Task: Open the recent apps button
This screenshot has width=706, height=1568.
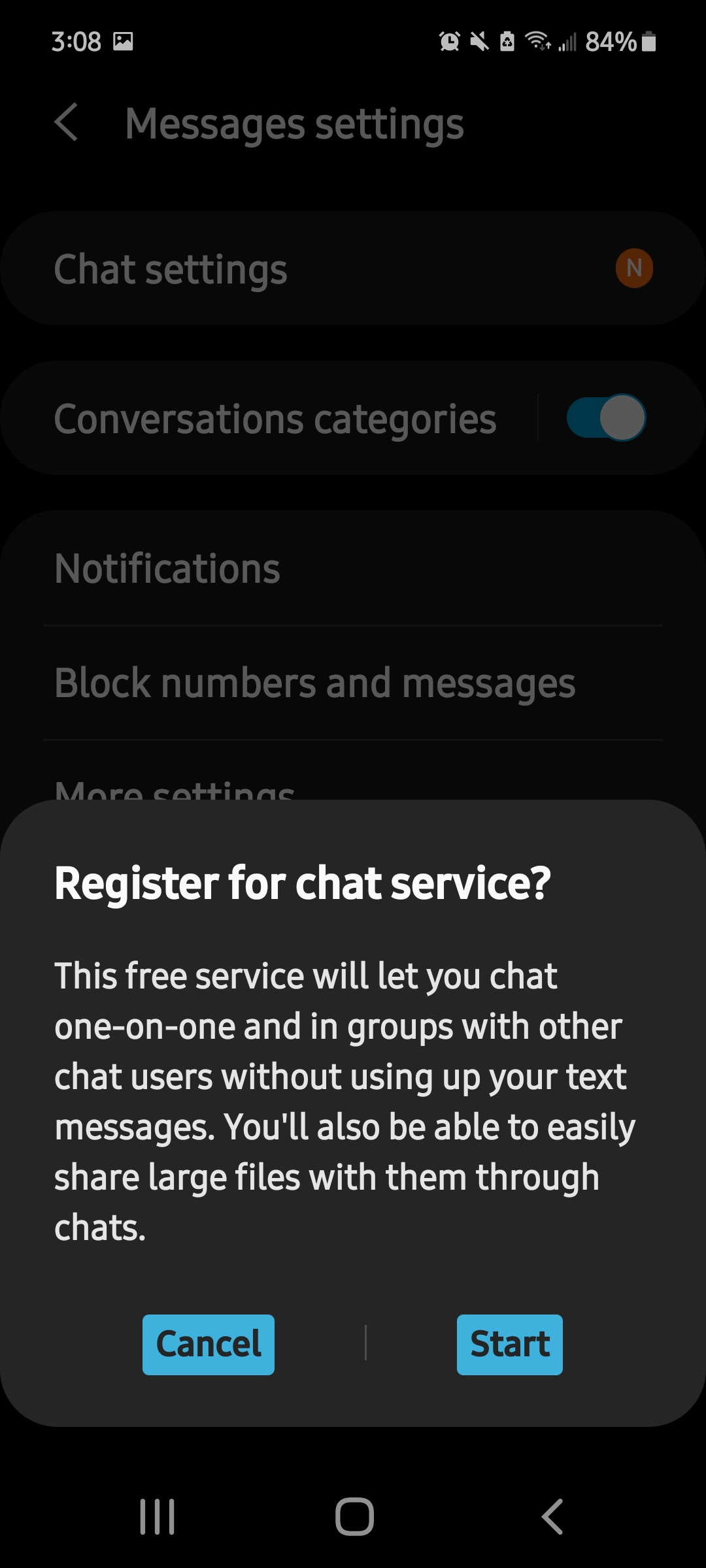Action: (158, 1516)
